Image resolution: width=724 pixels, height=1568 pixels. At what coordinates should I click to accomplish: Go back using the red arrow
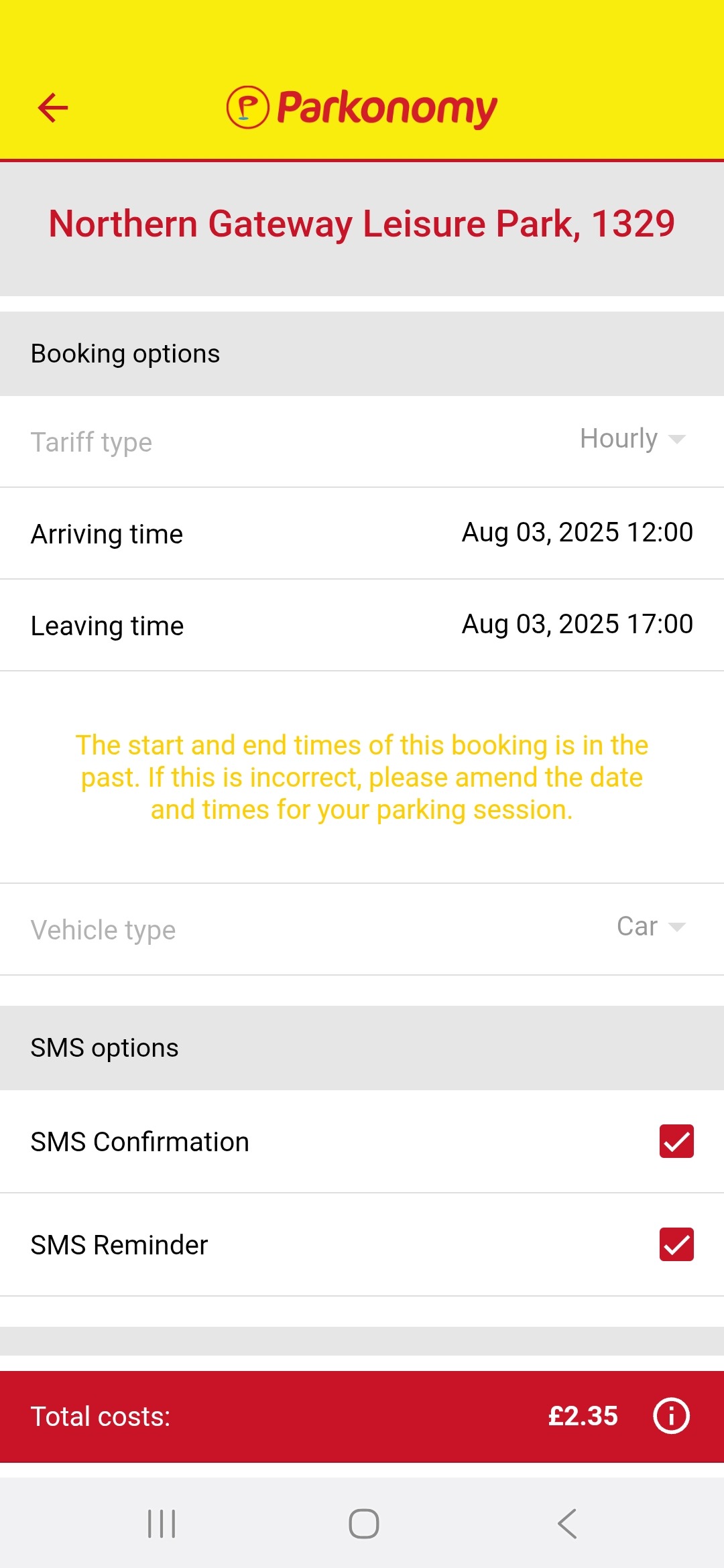[x=53, y=108]
